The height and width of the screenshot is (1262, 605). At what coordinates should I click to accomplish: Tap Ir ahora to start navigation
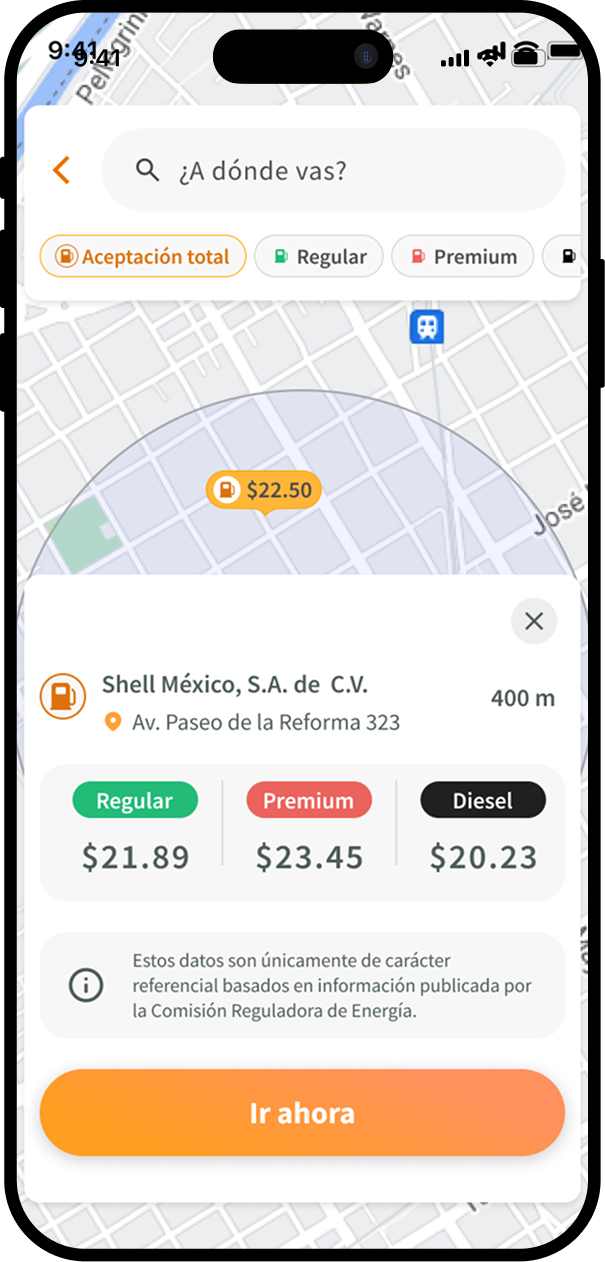click(x=302, y=1113)
